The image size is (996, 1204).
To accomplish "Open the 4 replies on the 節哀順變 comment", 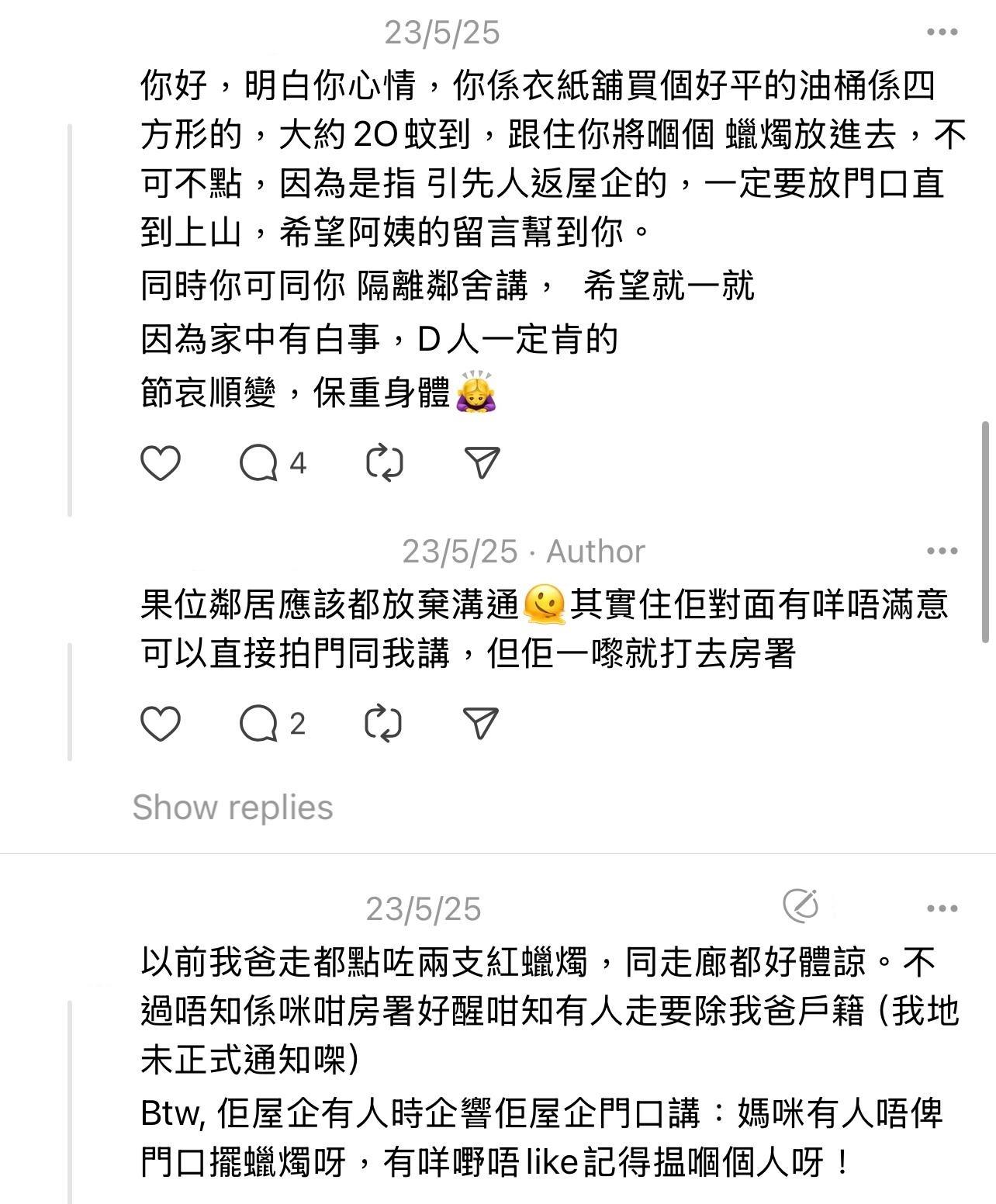I will click(272, 463).
